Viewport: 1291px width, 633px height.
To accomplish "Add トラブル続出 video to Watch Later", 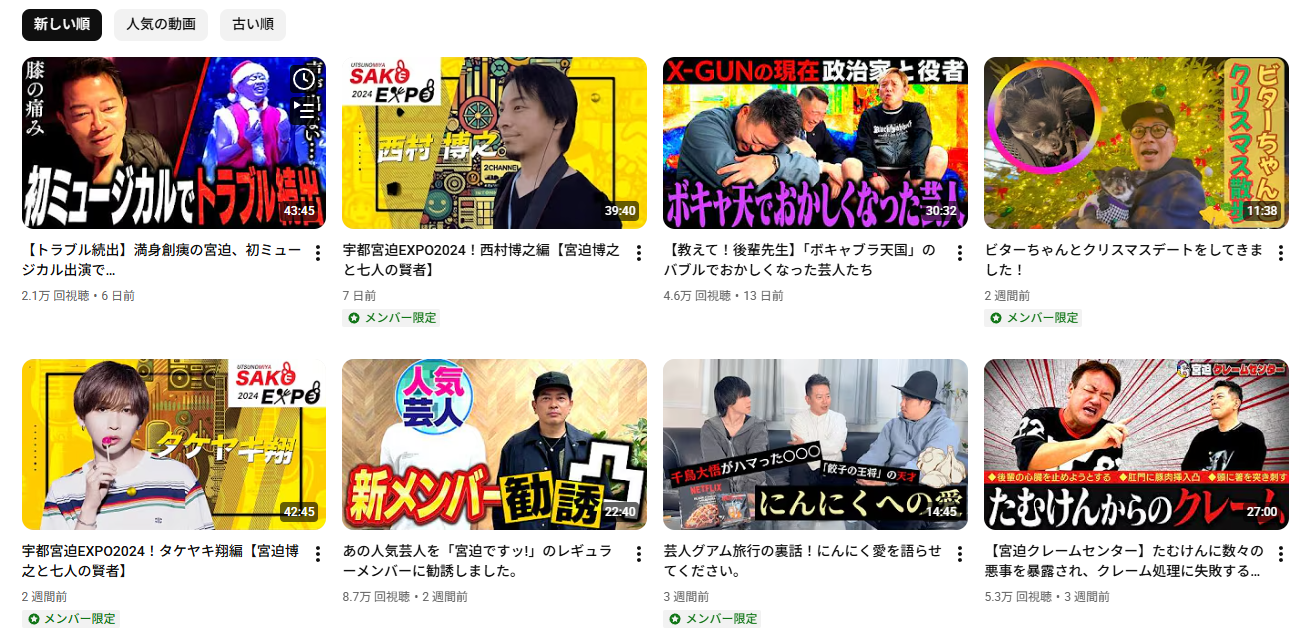I will pyautogui.click(x=304, y=79).
